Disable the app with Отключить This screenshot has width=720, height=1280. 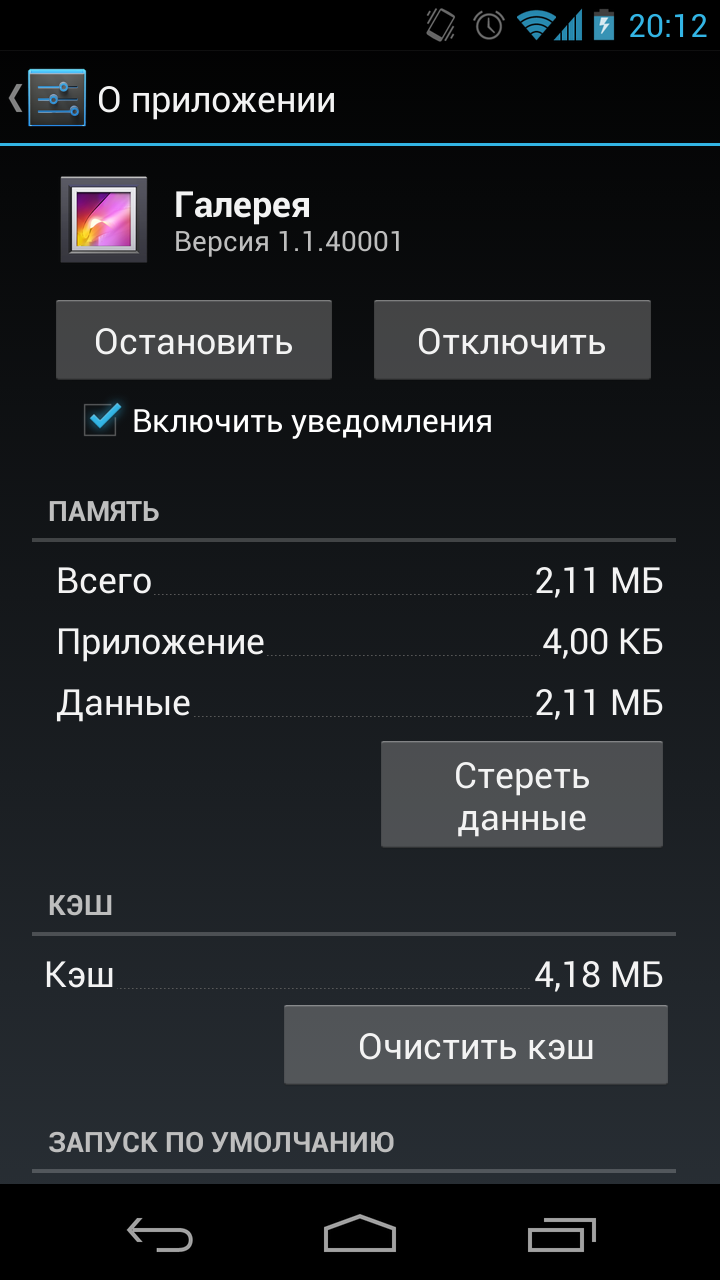click(x=512, y=341)
